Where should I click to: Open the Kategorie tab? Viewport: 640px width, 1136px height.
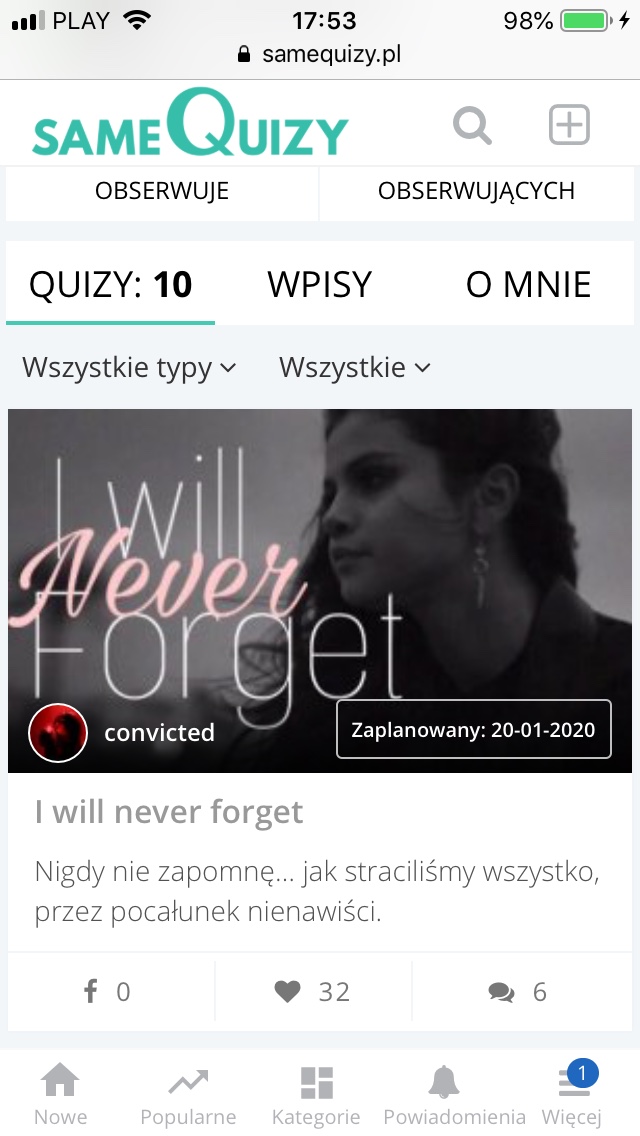click(x=316, y=1095)
